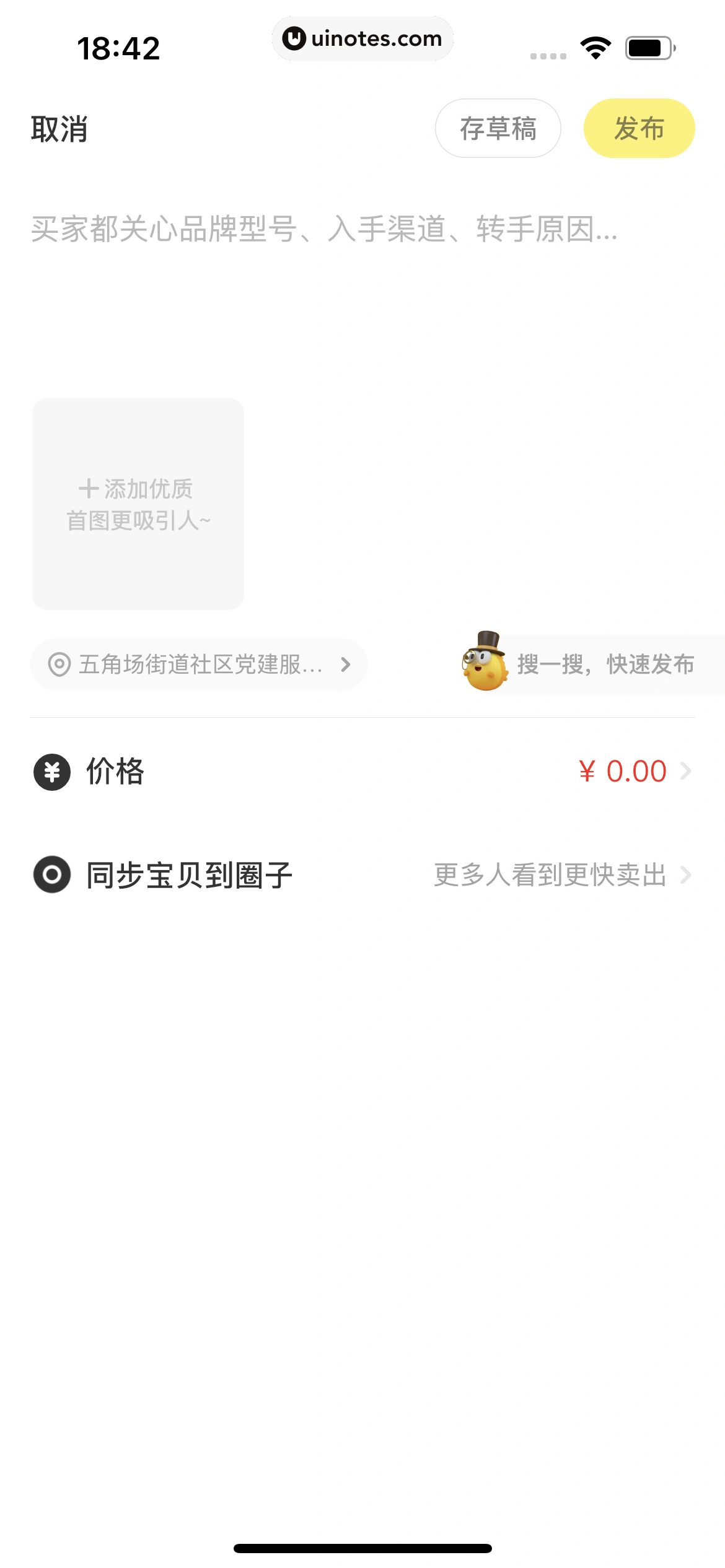Save draft with 存草稿 button

[x=498, y=128]
